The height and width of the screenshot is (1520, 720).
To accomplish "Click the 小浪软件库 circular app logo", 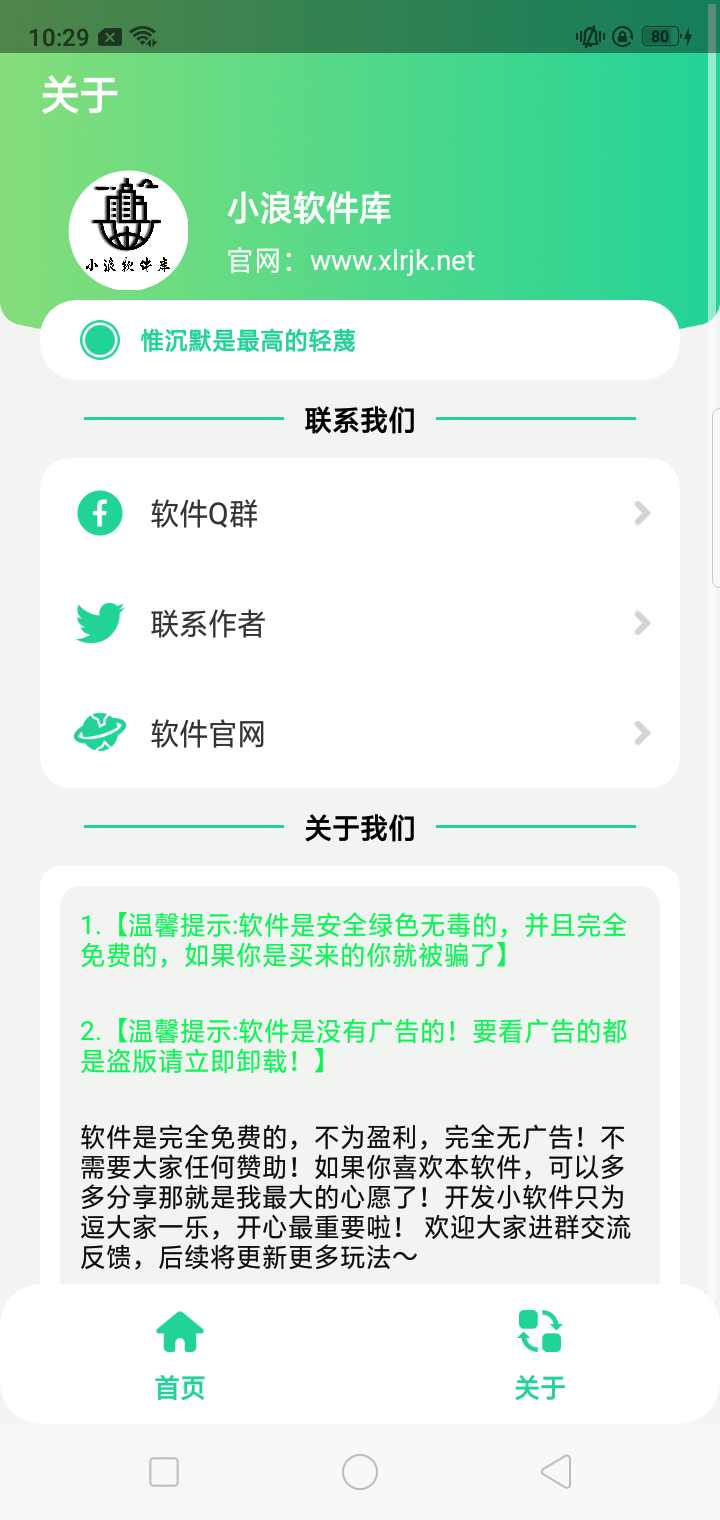I will 127,230.
